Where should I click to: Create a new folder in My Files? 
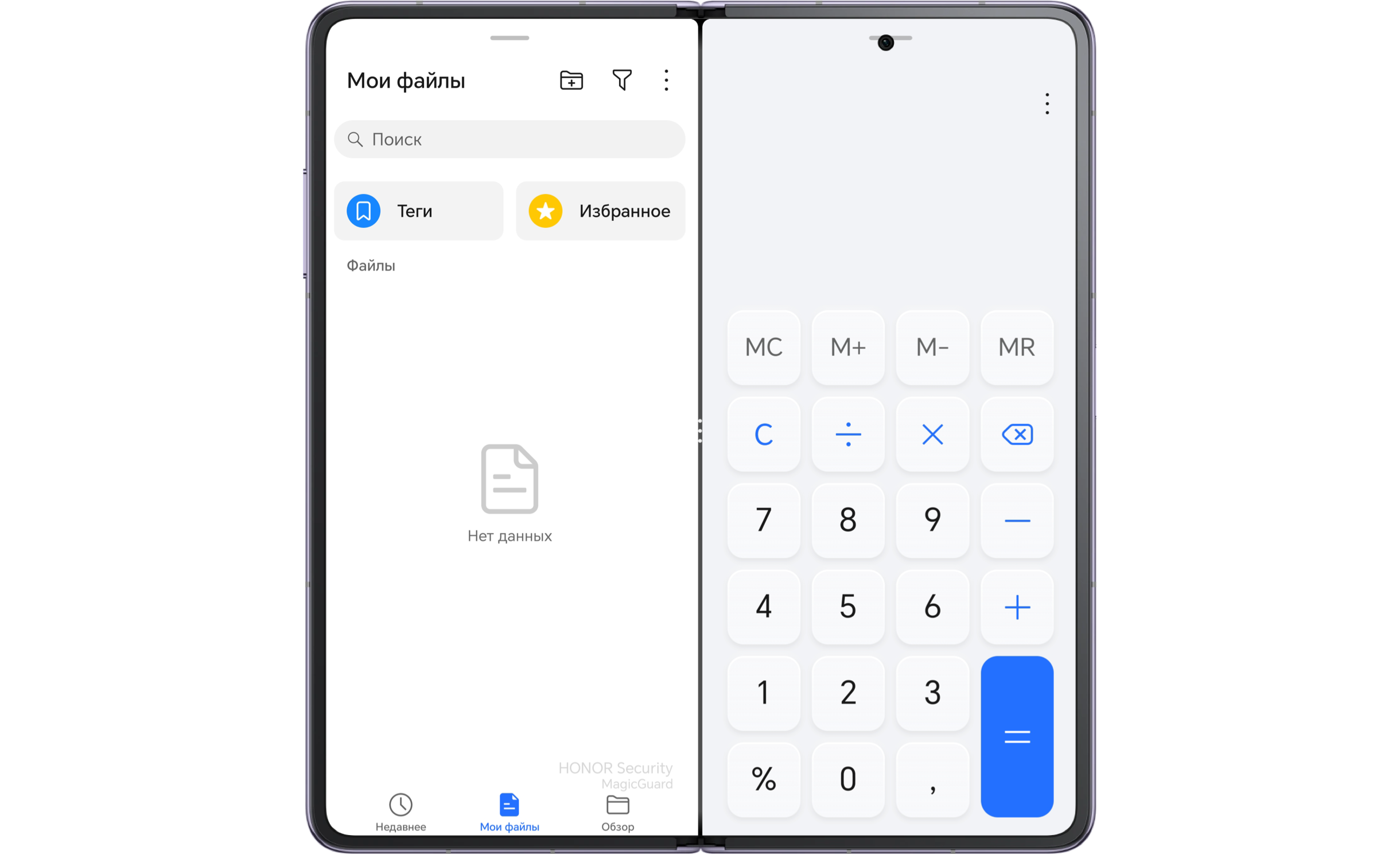[571, 80]
